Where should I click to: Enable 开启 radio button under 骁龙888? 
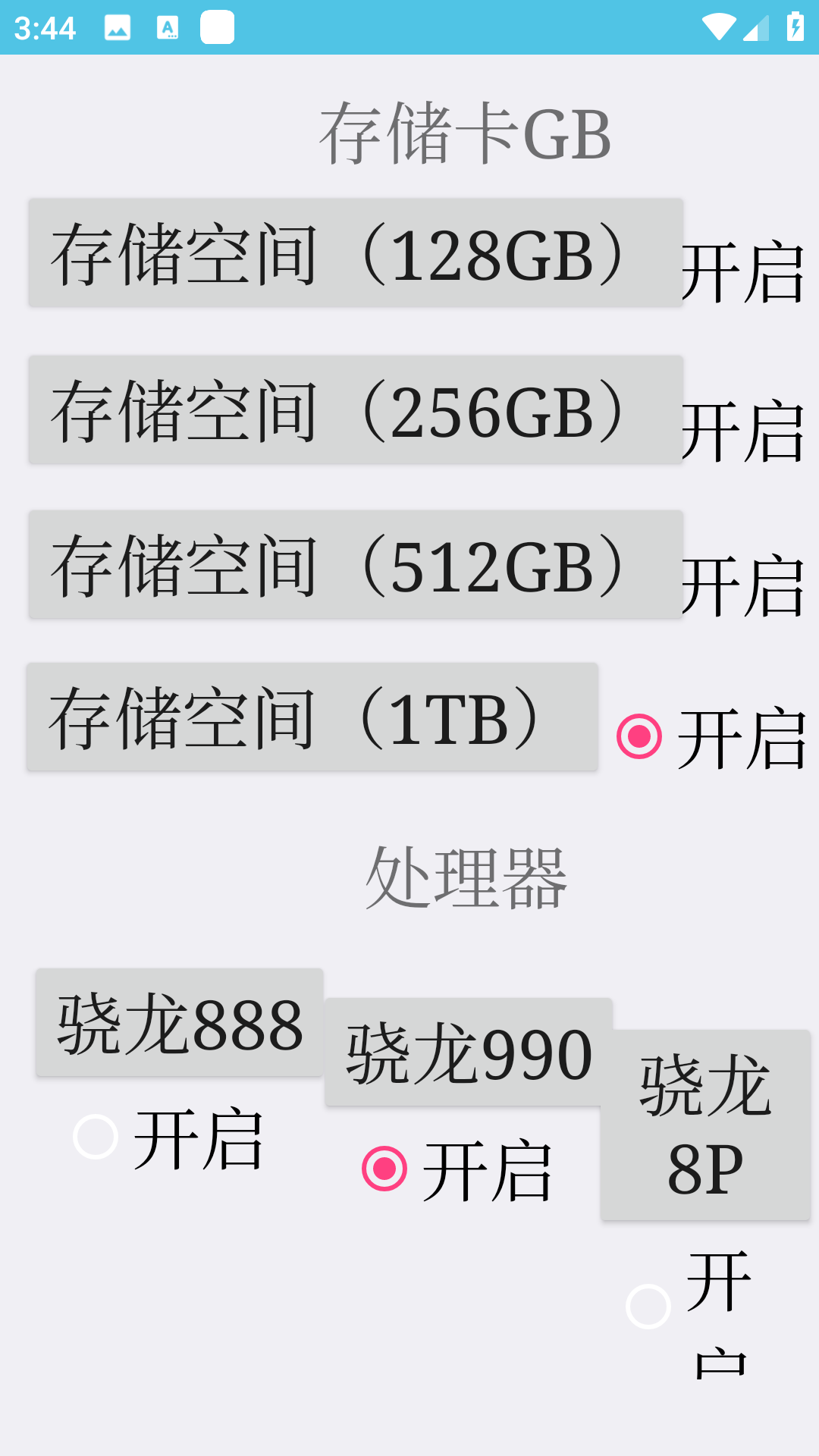94,1135
